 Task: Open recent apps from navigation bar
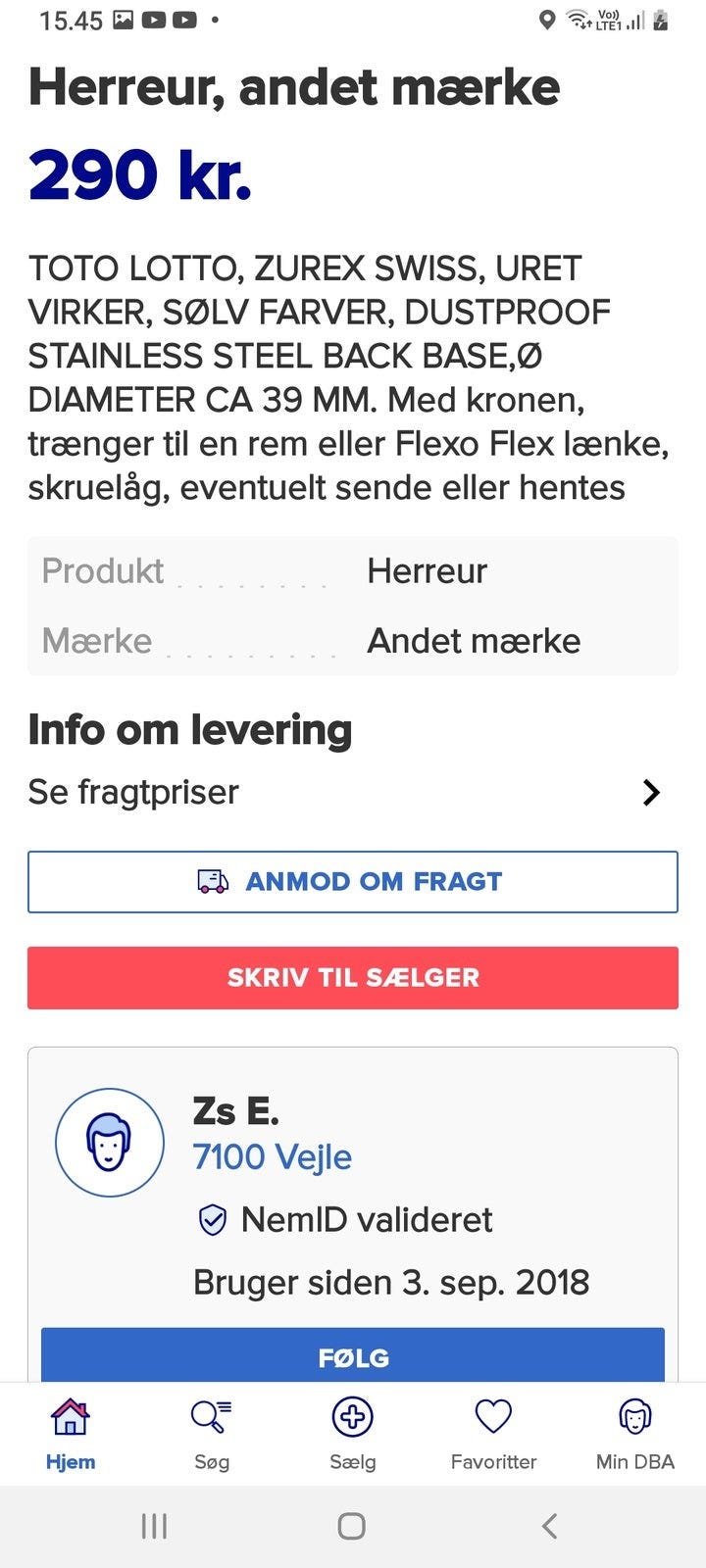(154, 1526)
